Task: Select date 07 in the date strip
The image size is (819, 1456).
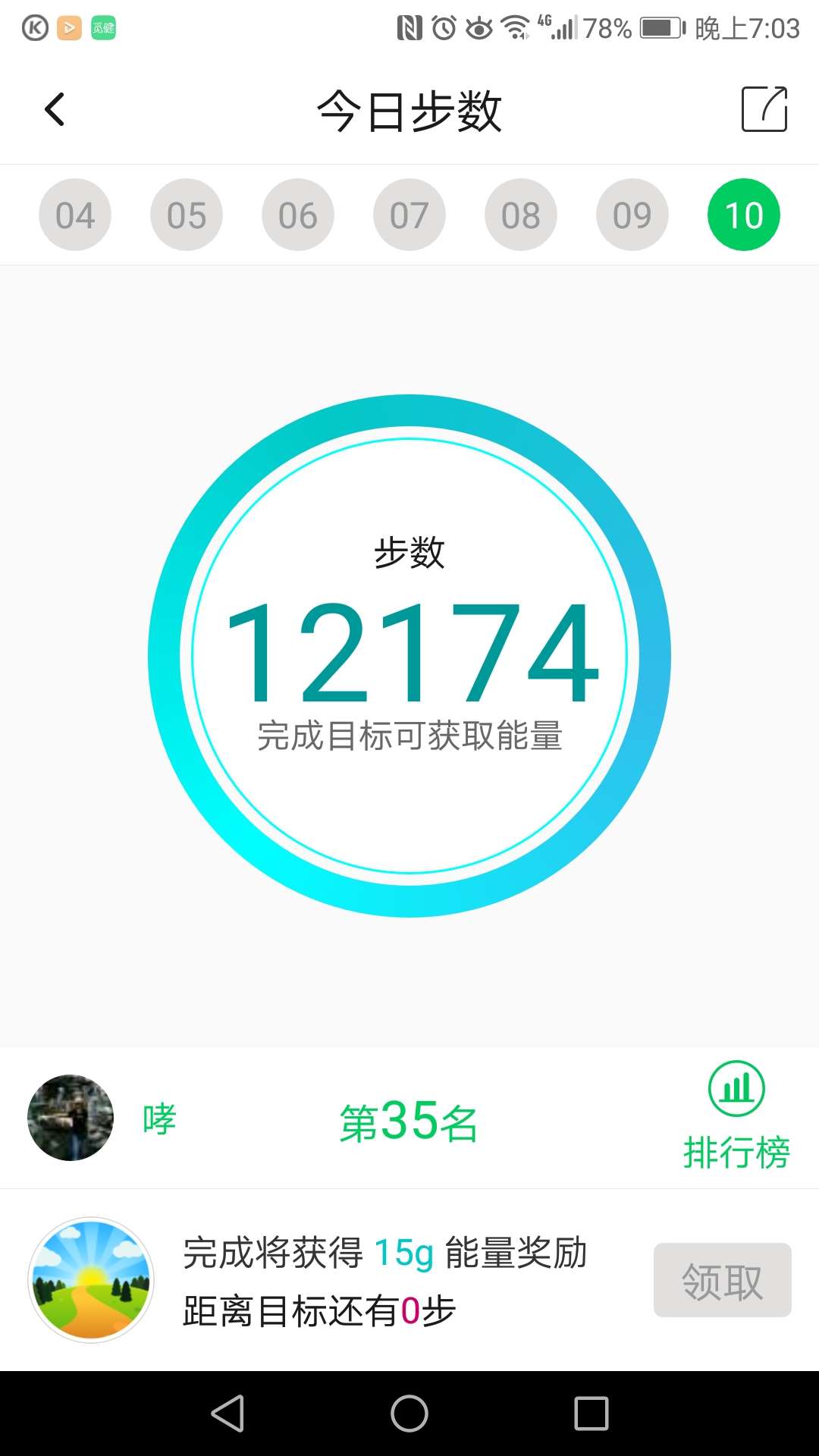Action: [x=409, y=214]
